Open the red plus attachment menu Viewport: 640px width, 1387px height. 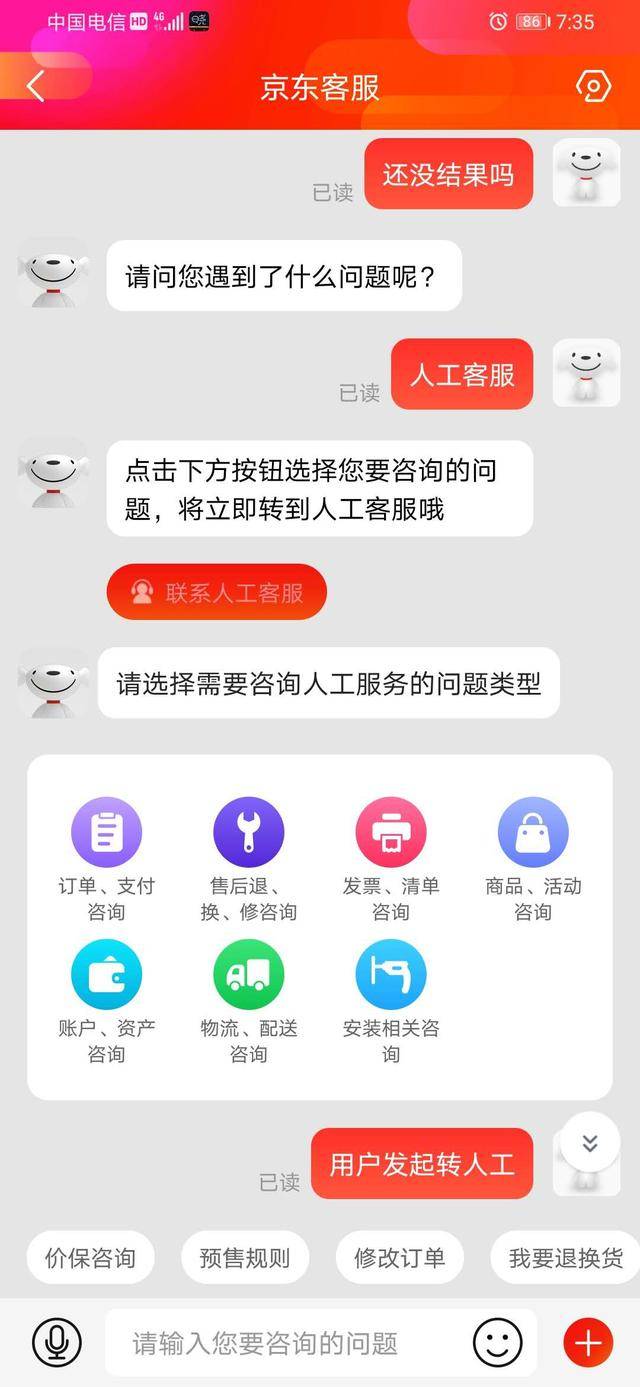588,1342
